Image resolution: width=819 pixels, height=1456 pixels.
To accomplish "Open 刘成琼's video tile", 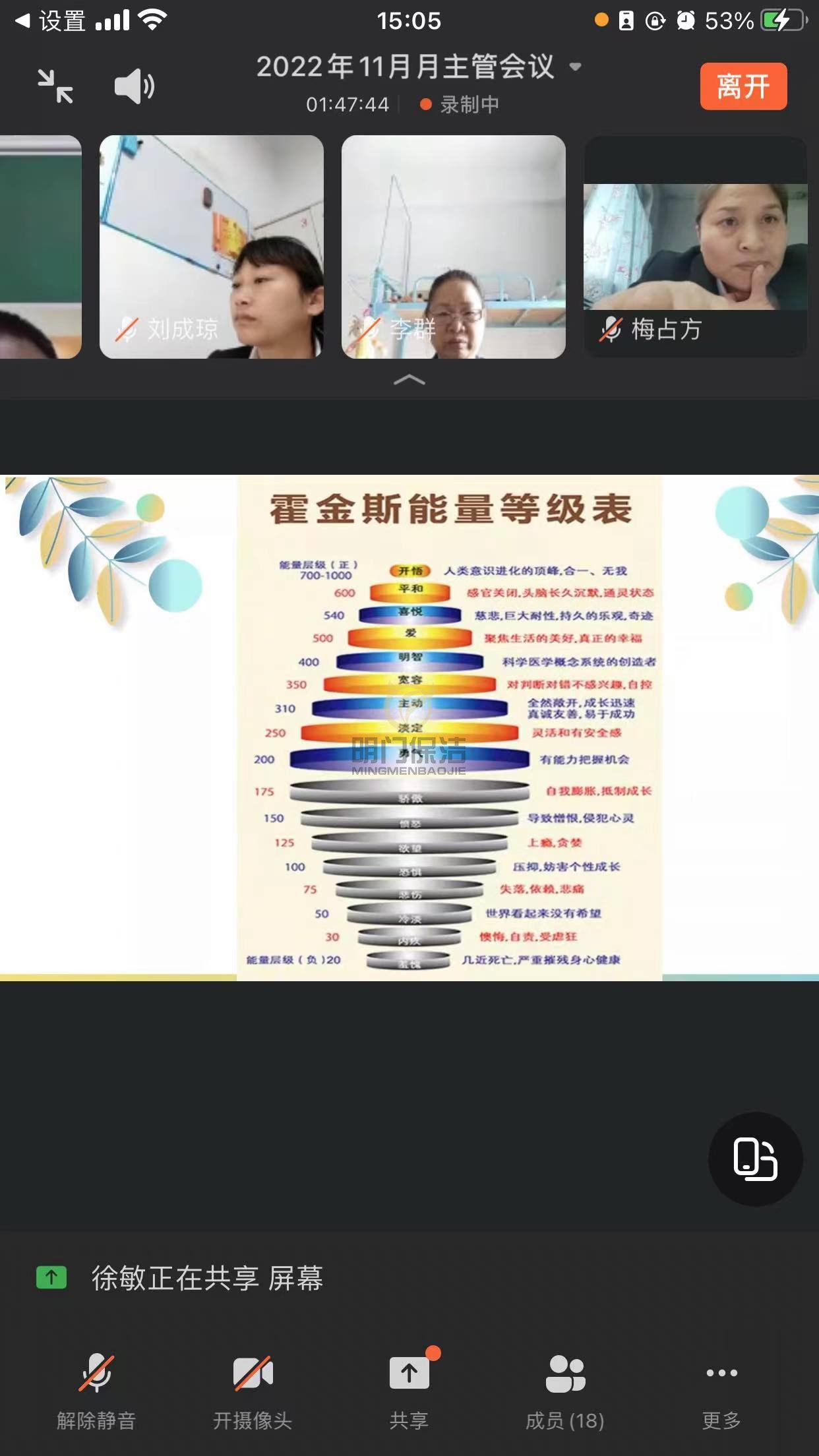I will click(211, 247).
